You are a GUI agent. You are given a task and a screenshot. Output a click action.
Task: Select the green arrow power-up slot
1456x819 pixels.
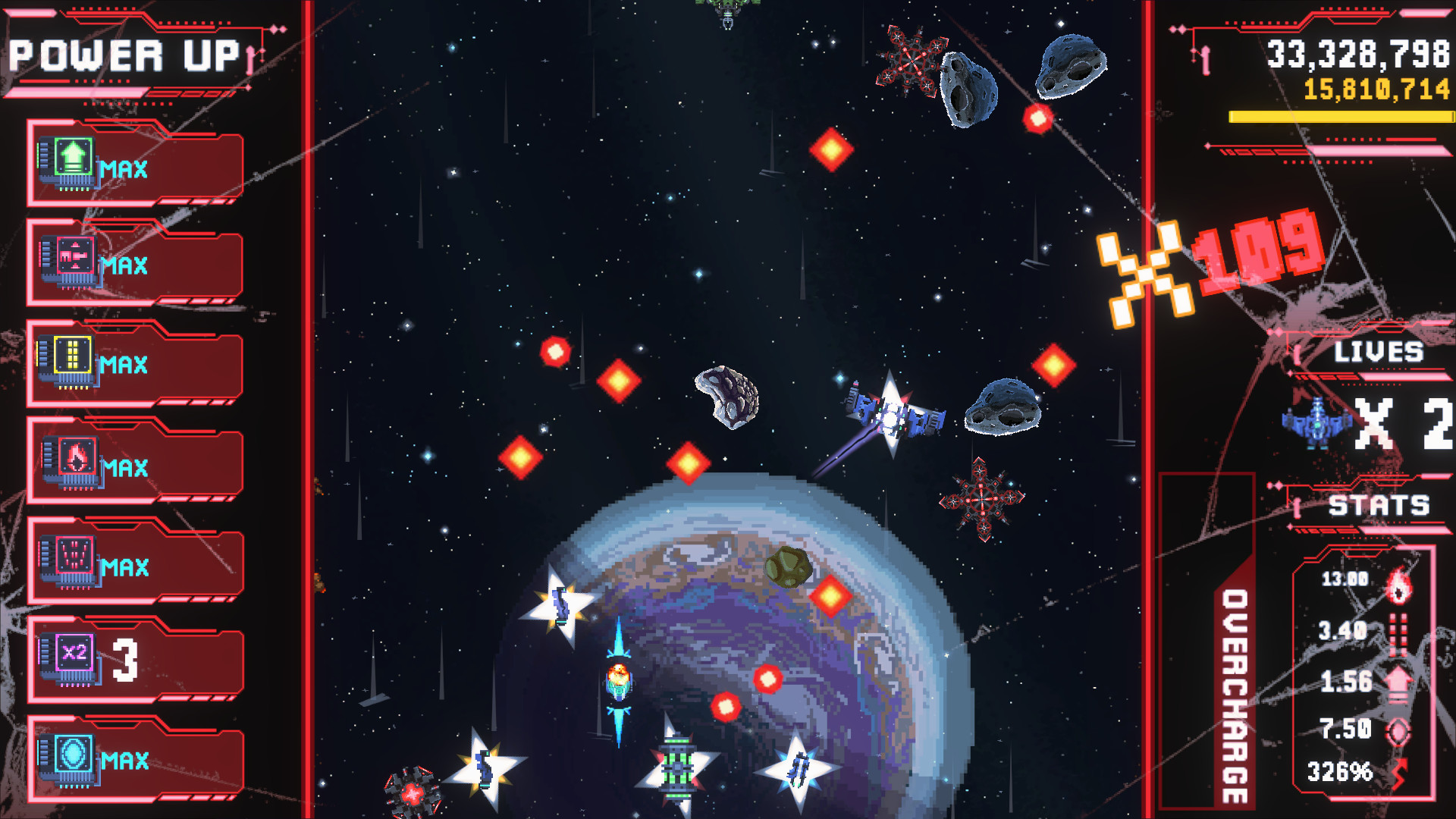tap(135, 164)
